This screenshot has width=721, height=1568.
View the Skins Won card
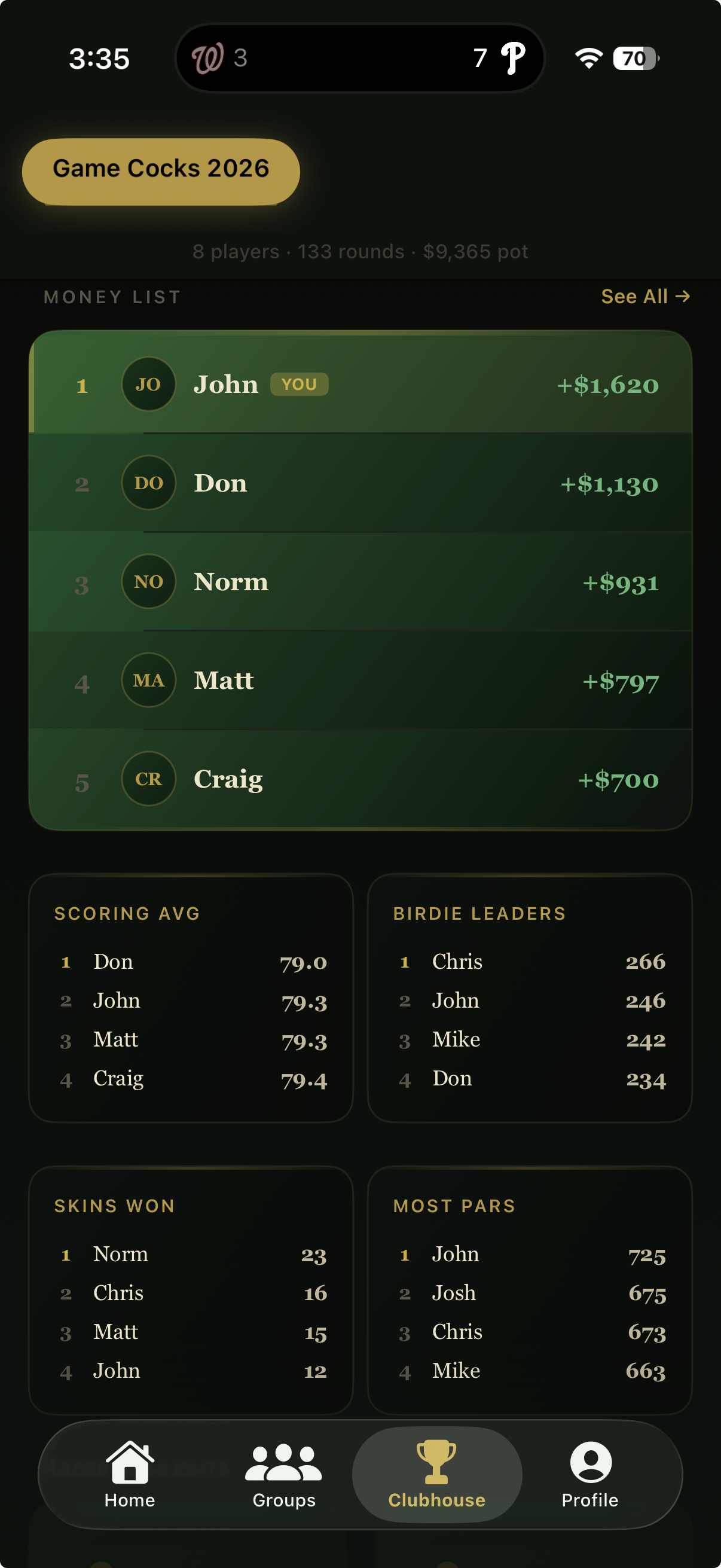pyautogui.click(x=191, y=1289)
